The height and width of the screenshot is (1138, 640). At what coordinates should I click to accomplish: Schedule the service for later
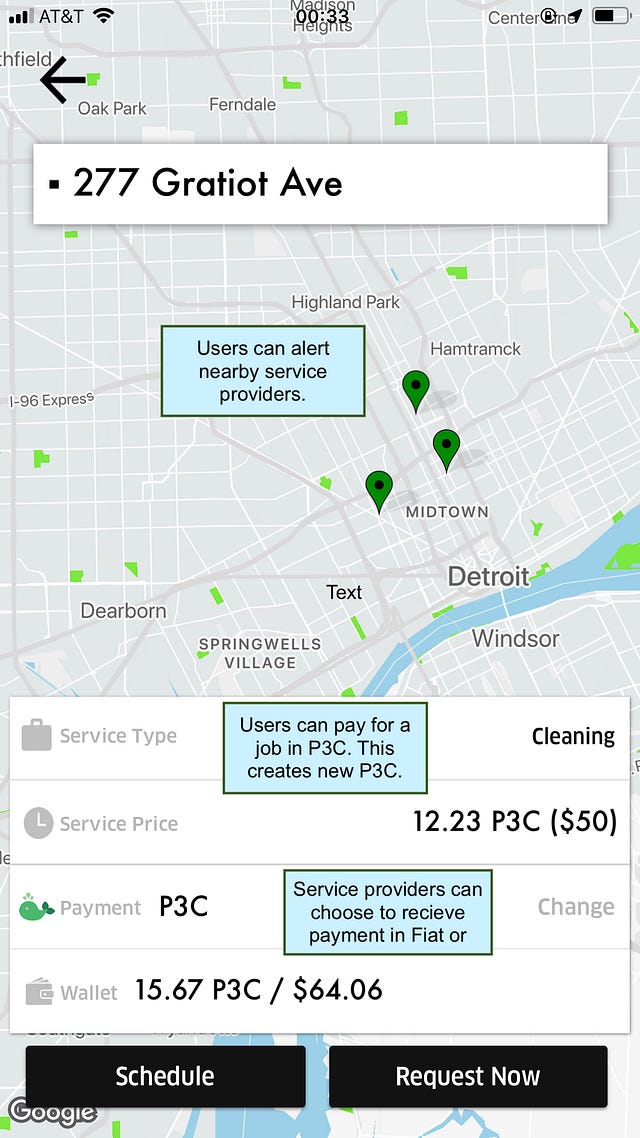click(x=165, y=1076)
